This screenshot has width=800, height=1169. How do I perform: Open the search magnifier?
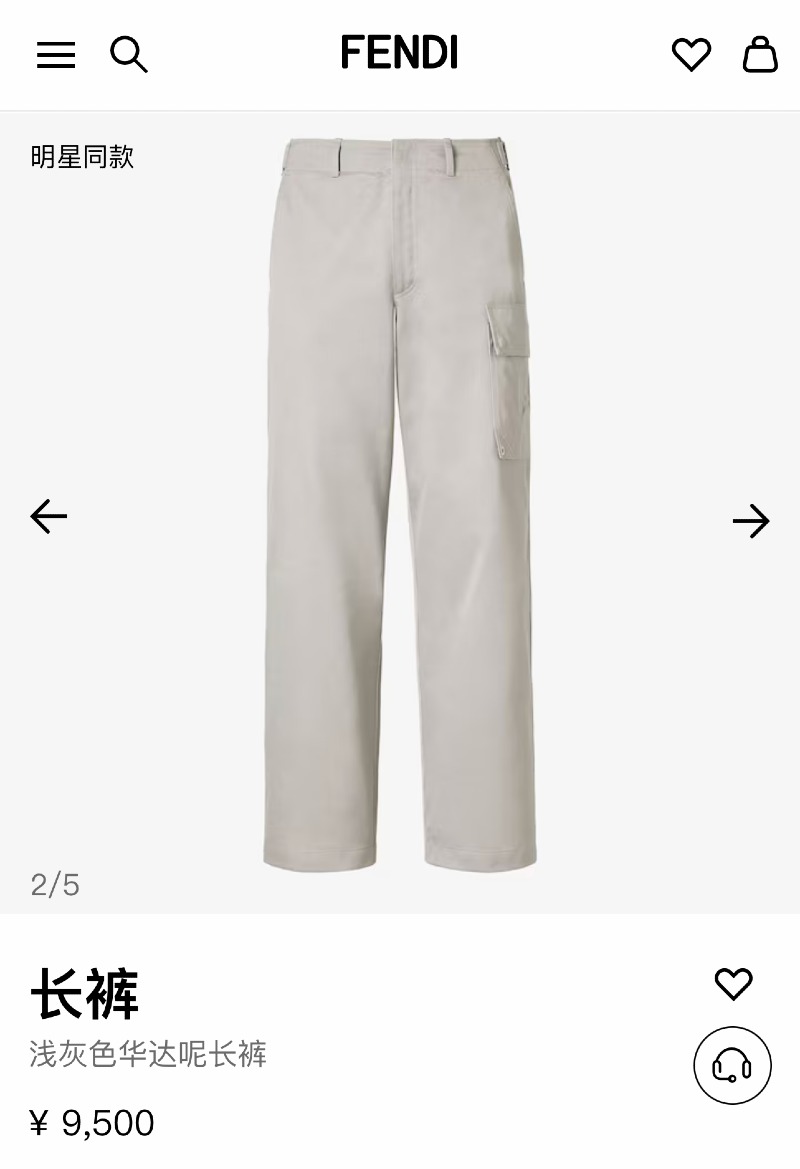(x=128, y=55)
